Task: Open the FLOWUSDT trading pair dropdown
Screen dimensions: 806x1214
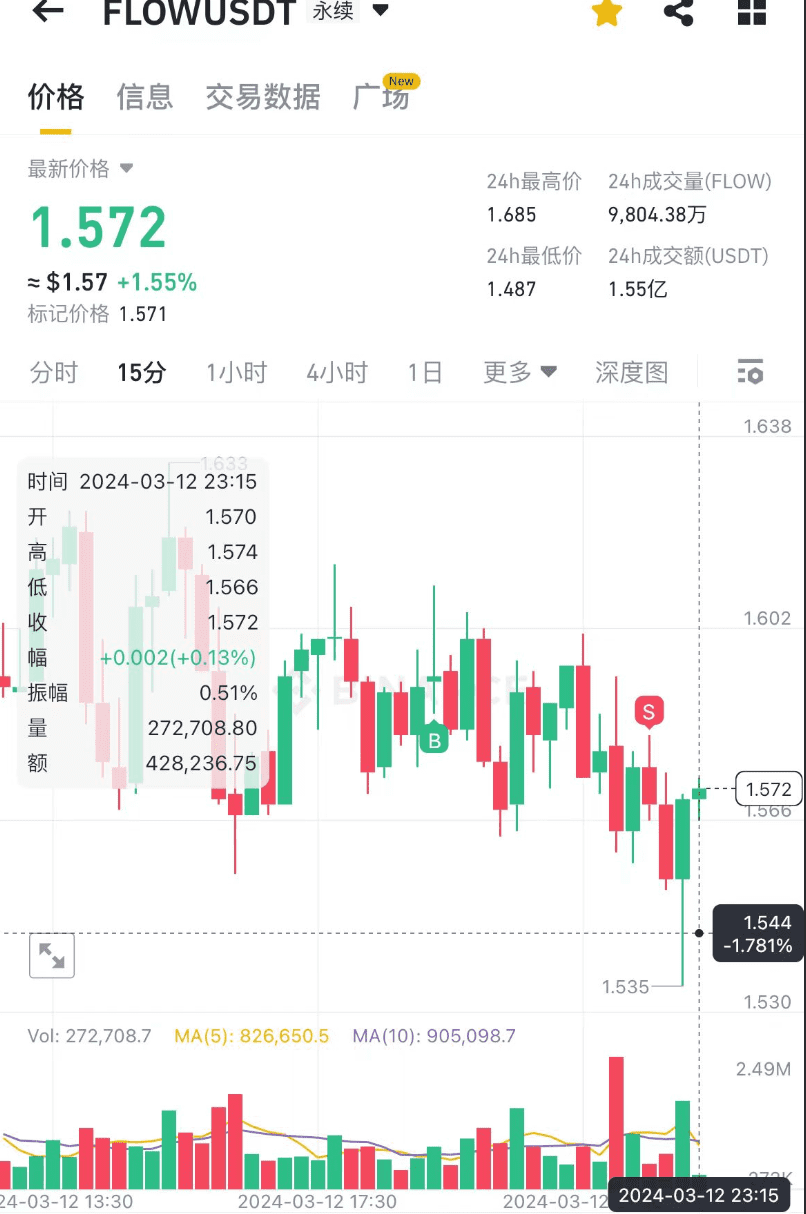Action: [x=380, y=12]
